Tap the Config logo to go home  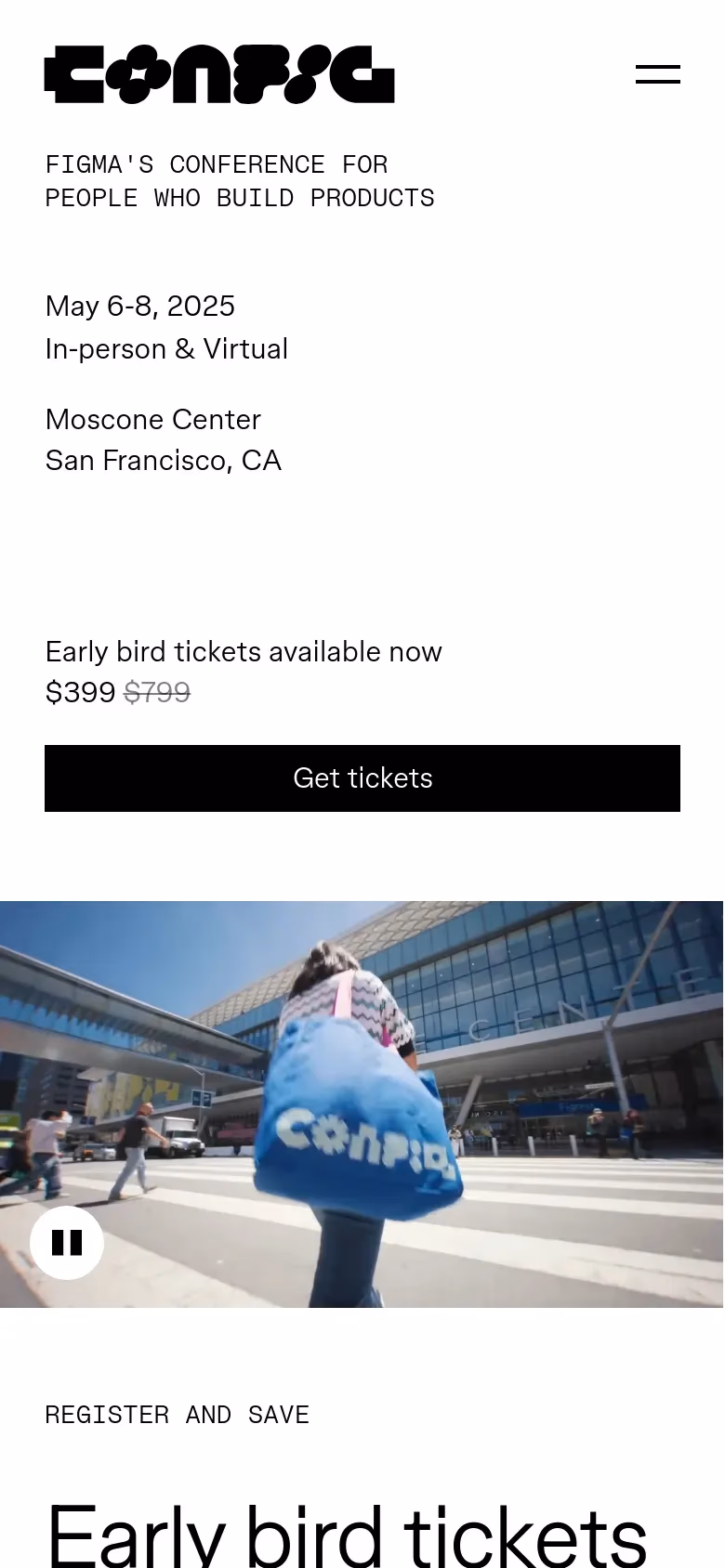(x=219, y=74)
